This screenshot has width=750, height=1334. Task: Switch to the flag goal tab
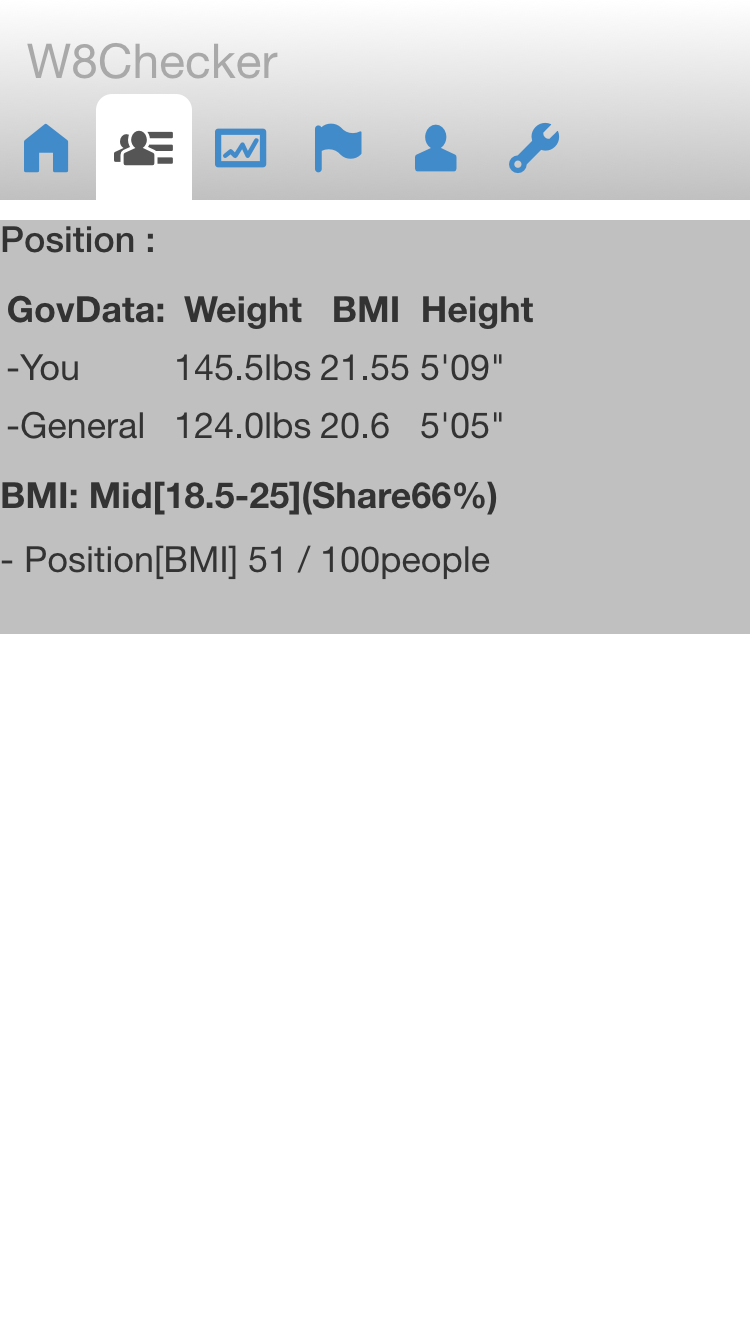click(x=338, y=149)
